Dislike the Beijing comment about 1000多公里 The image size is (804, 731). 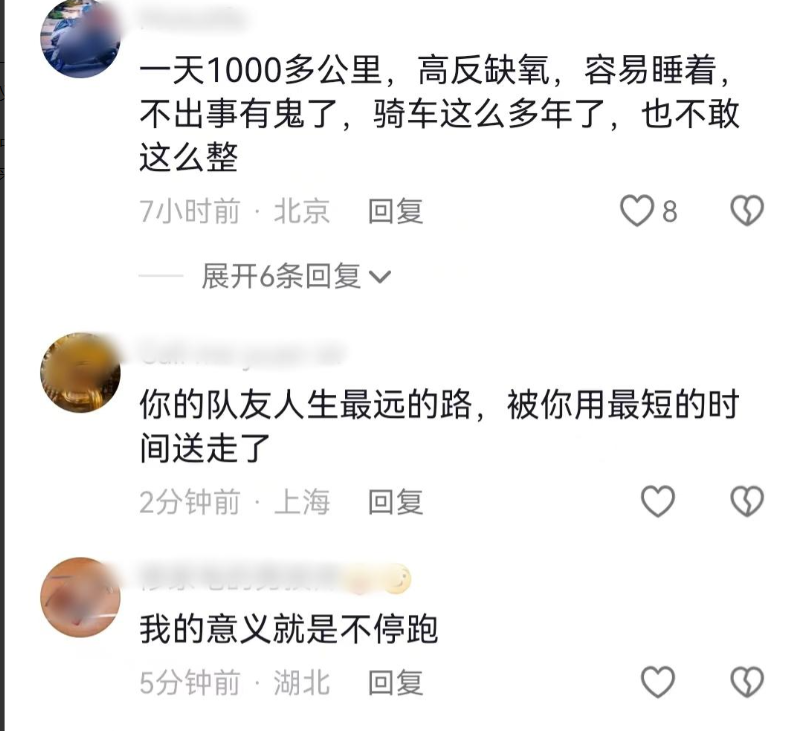[747, 211]
